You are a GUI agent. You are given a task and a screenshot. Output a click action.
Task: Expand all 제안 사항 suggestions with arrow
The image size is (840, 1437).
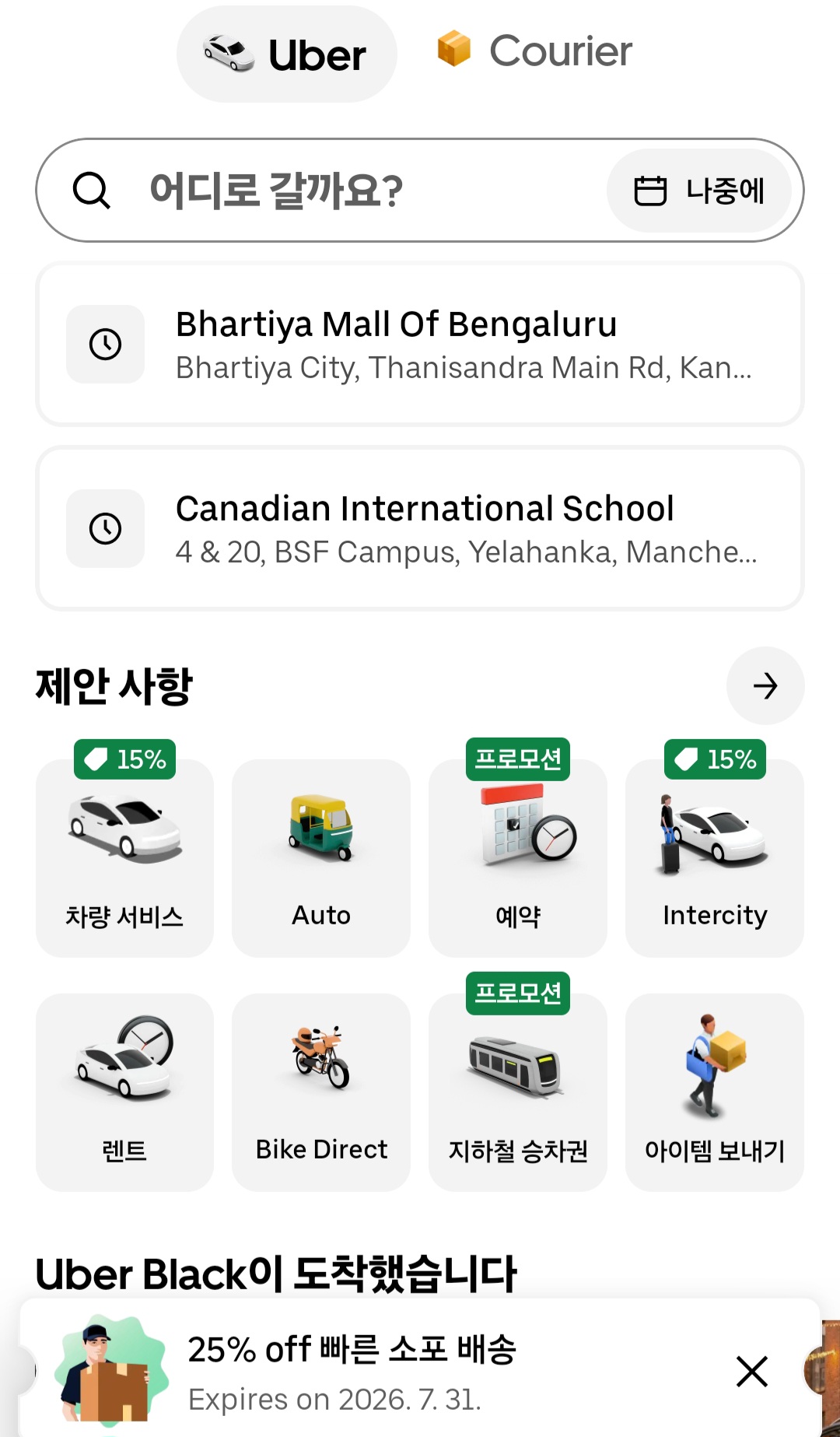(x=765, y=686)
